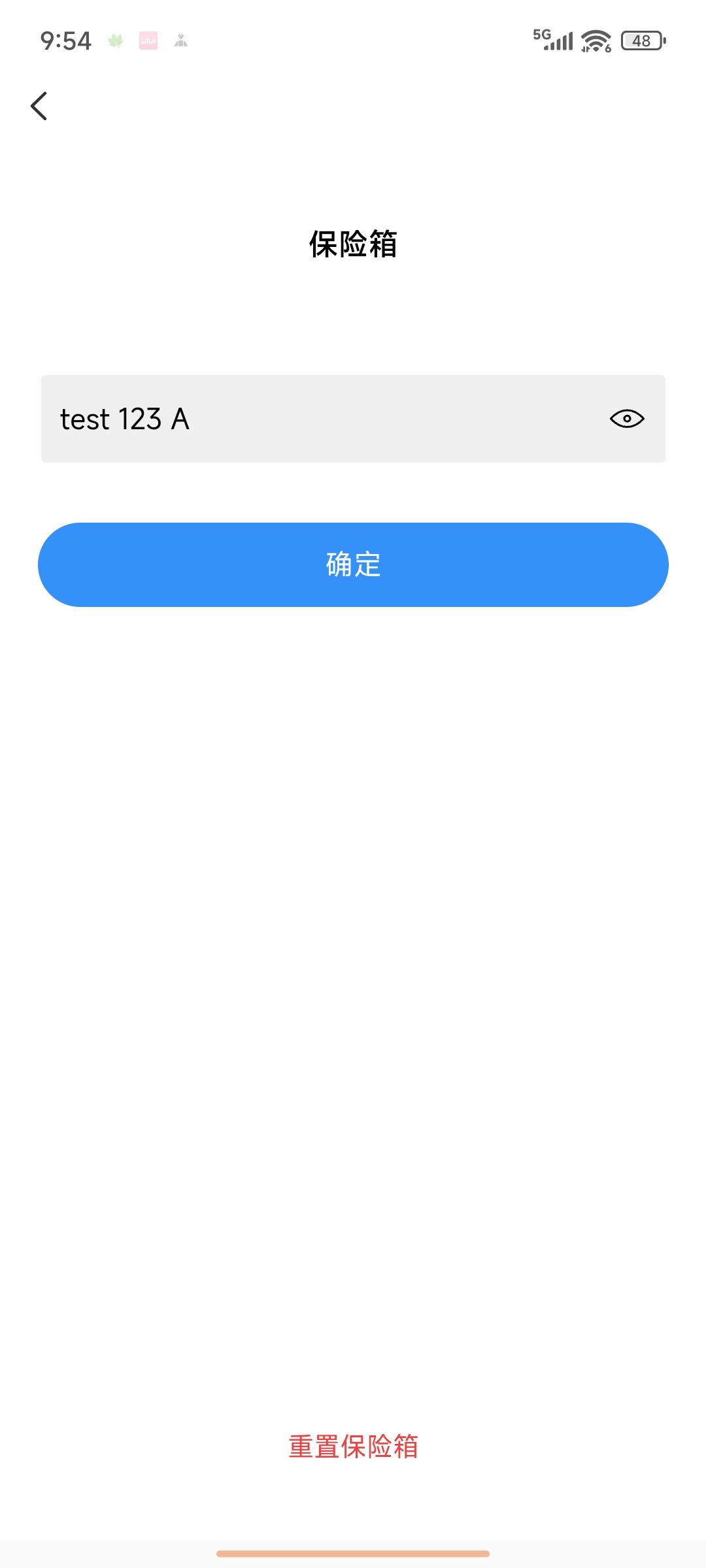This screenshot has width=706, height=1568.
Task: Toggle password visibility with the eye icon
Action: tap(626, 419)
